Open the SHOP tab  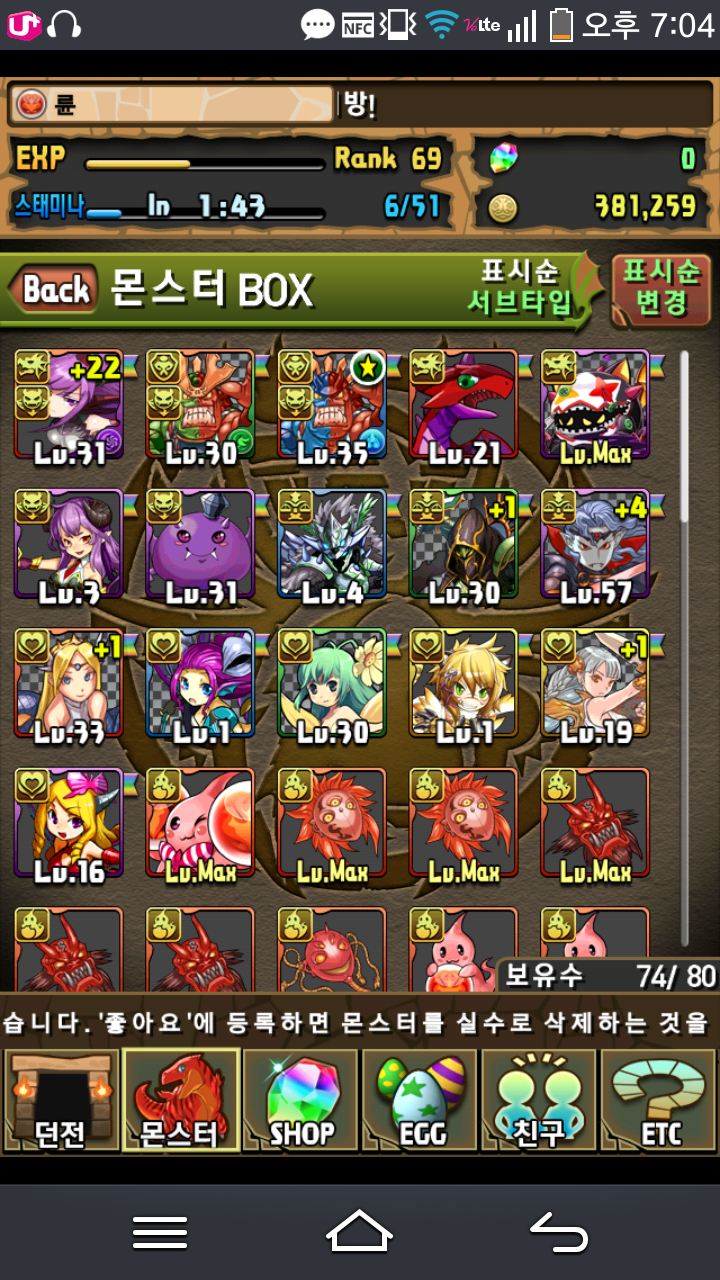pos(300,1100)
